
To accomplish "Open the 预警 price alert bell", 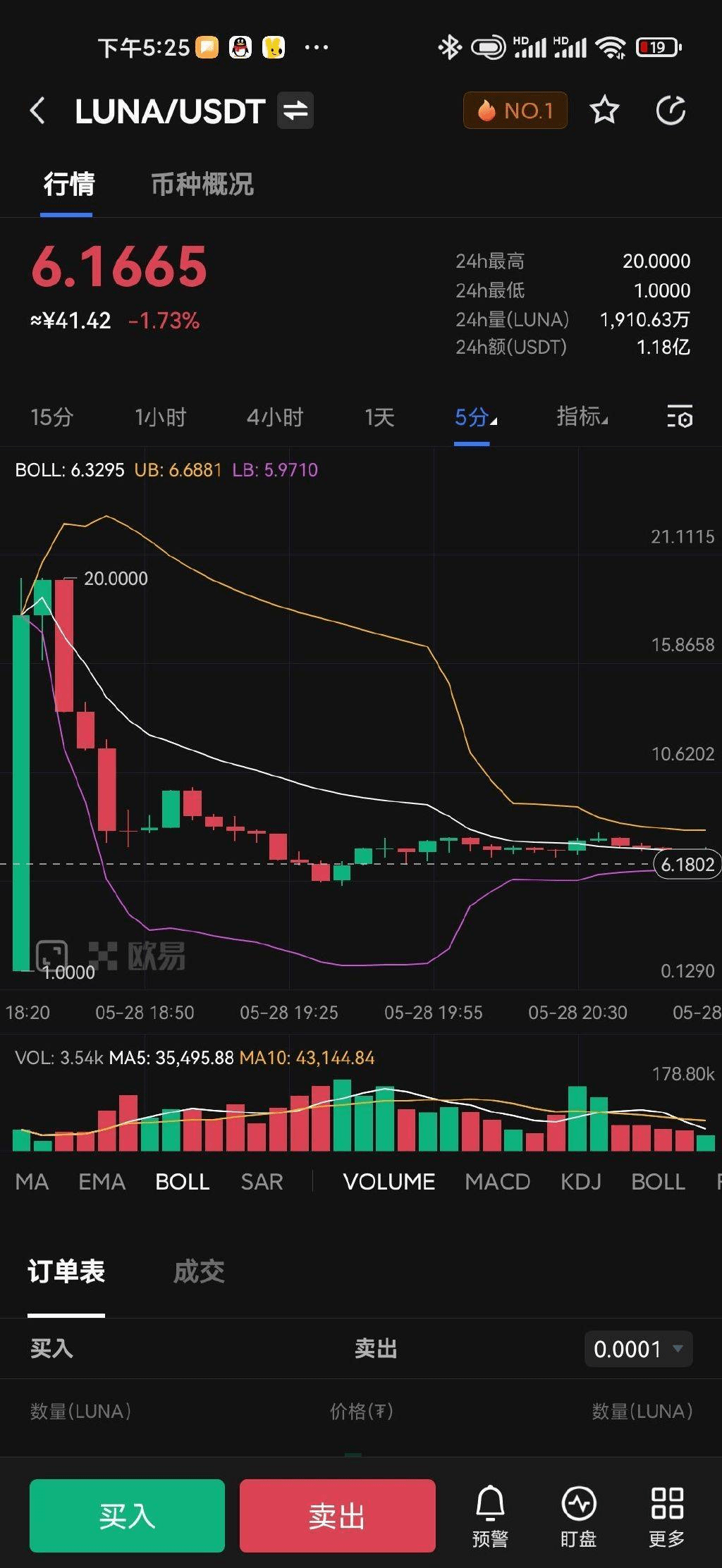I will (x=490, y=1516).
